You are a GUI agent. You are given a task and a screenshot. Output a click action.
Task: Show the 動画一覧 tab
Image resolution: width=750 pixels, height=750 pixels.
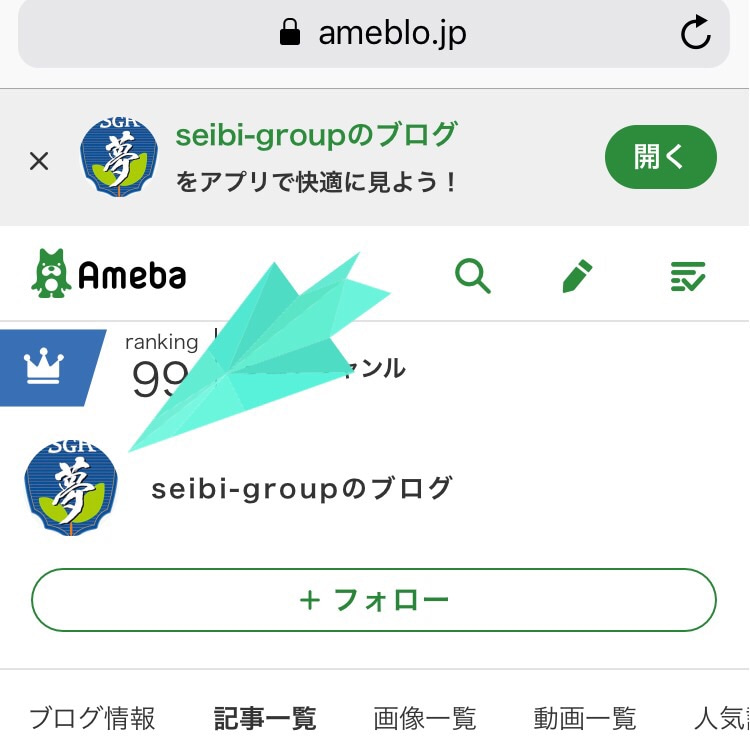[585, 718]
